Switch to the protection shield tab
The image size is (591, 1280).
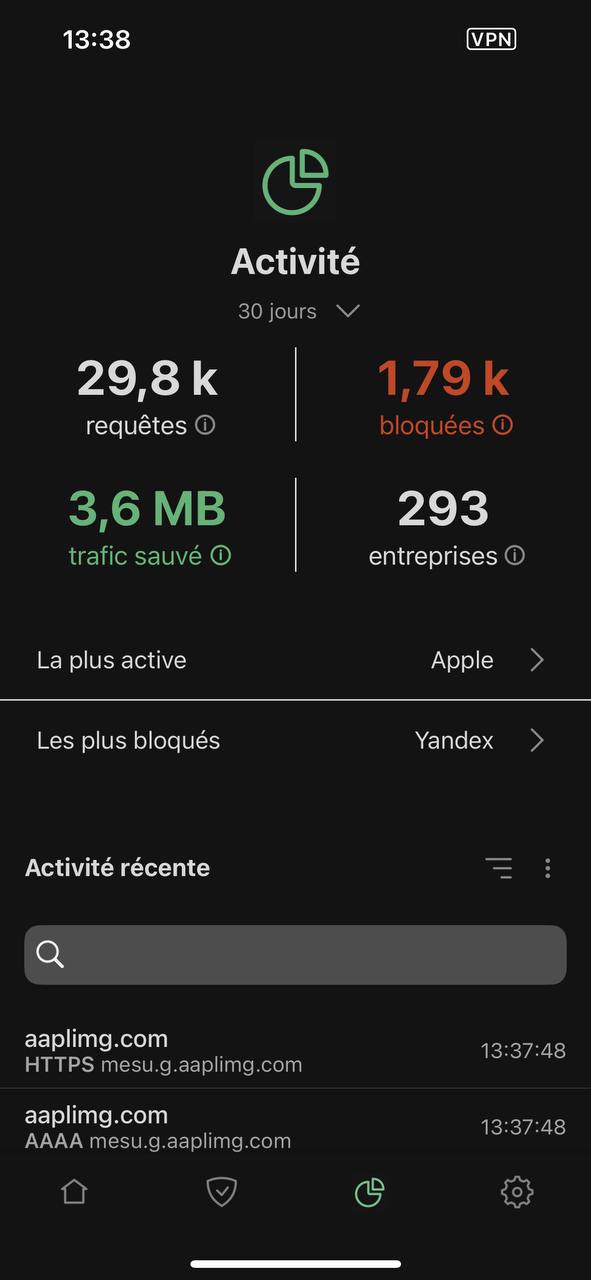(x=220, y=1192)
